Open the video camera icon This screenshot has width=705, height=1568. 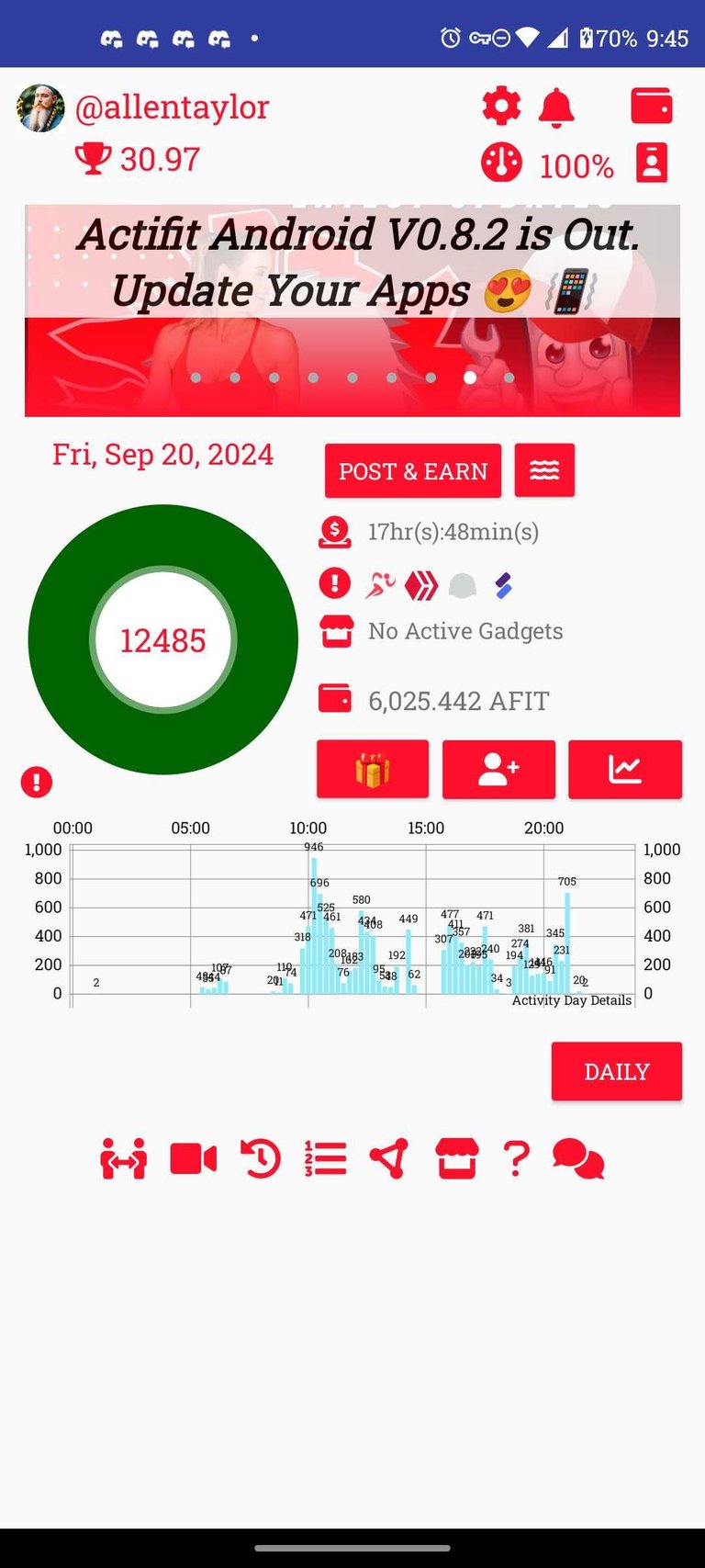pos(194,1159)
